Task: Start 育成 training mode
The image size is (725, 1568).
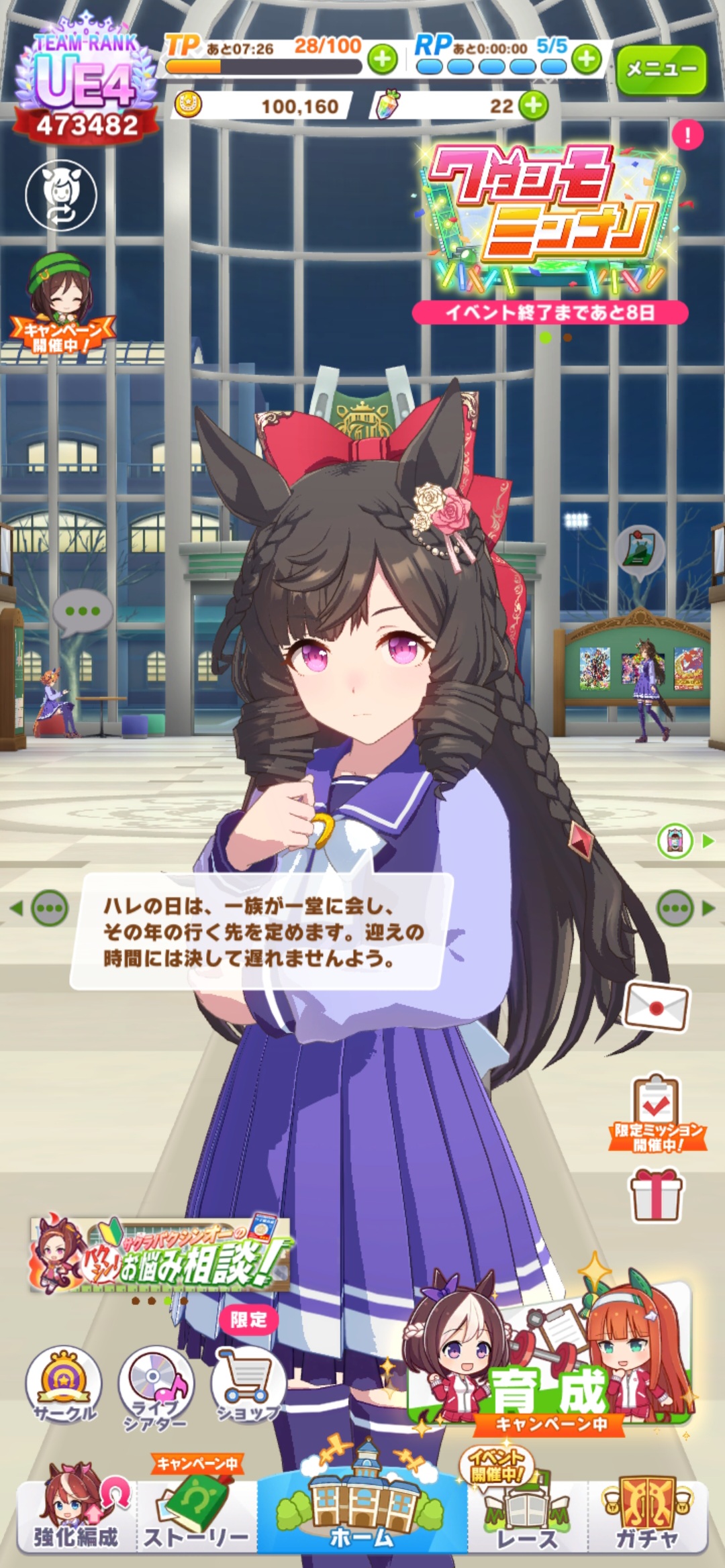Action: click(550, 1369)
